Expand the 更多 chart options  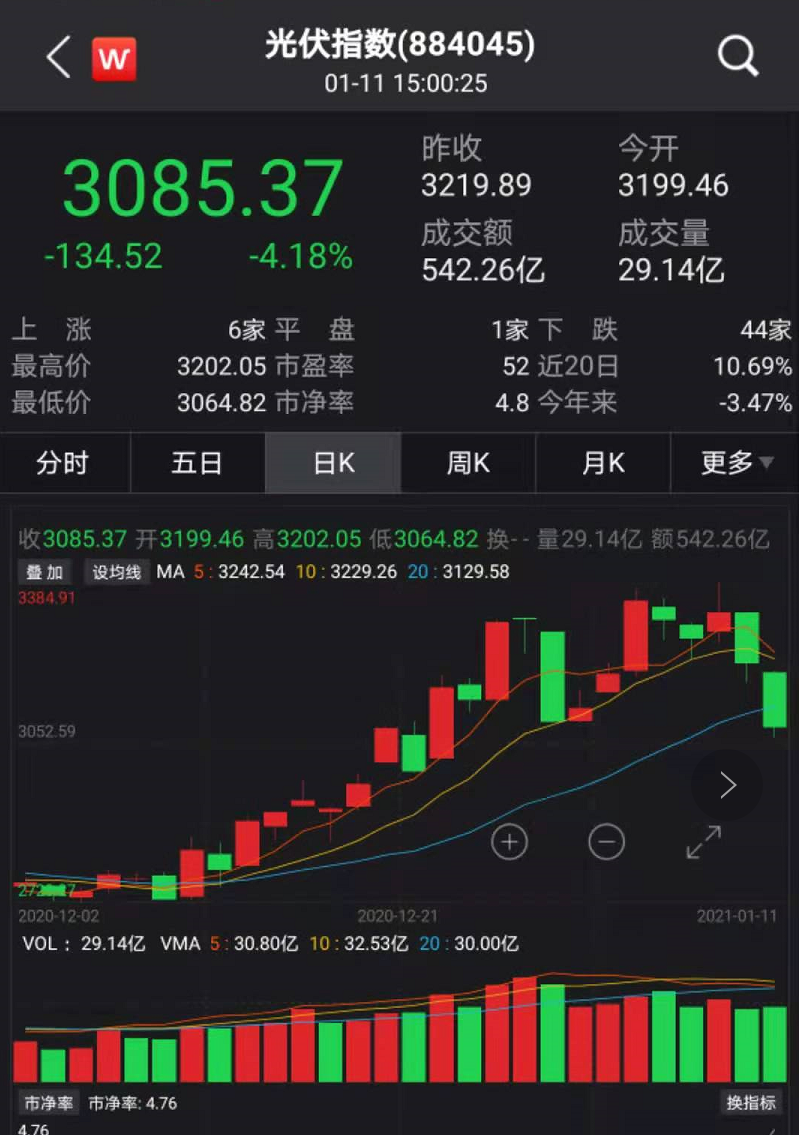pyautogui.click(x=736, y=463)
